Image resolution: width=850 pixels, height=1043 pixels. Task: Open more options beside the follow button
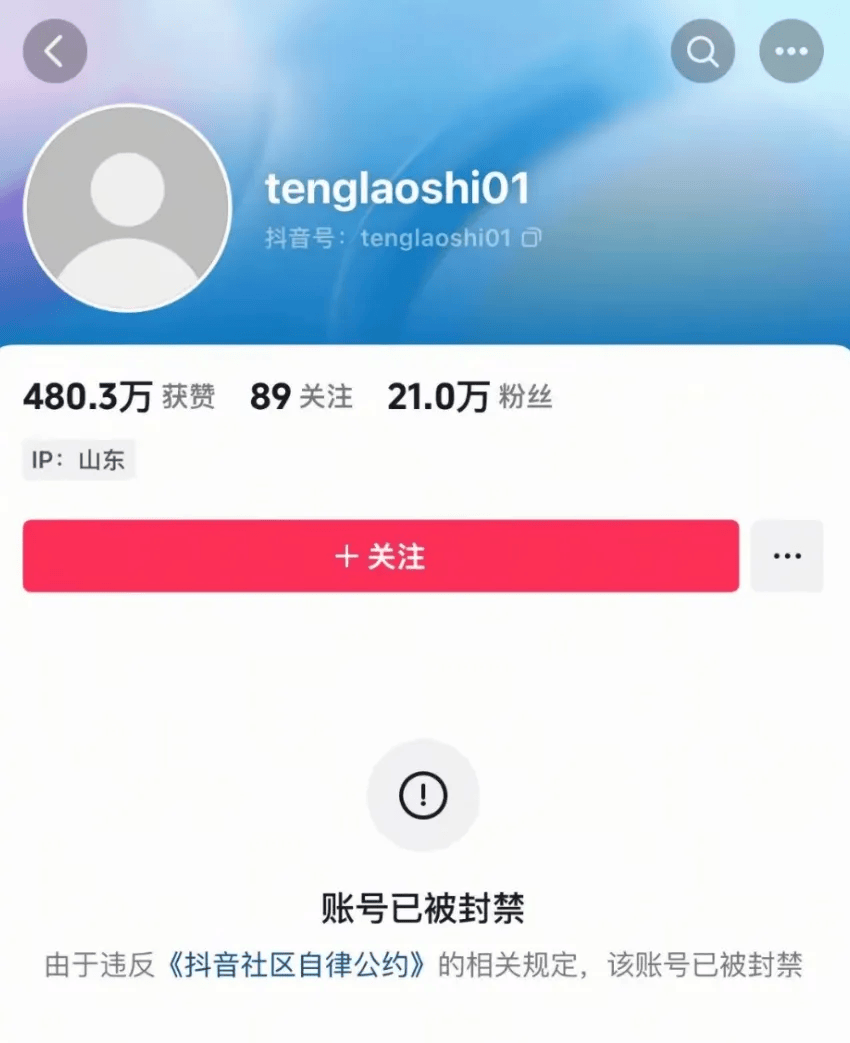(787, 556)
